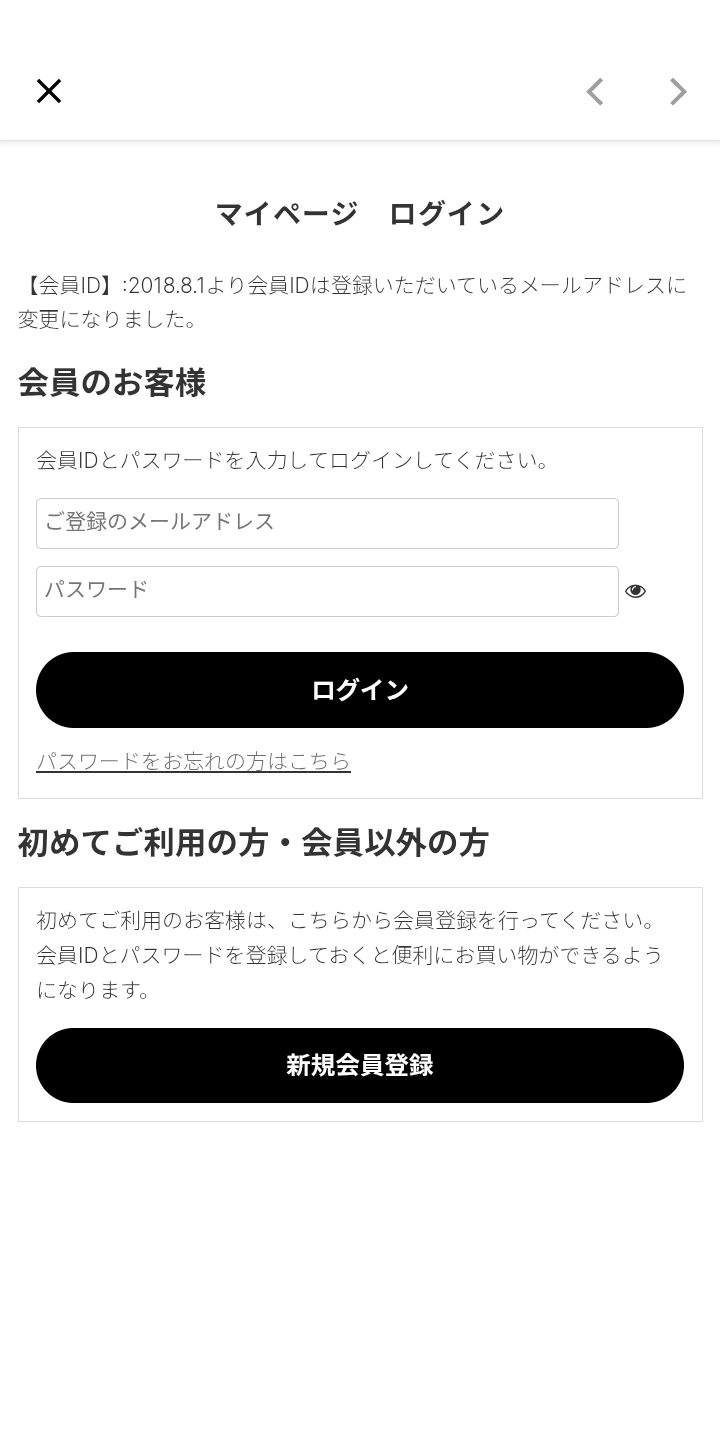Viewport: 720px width, 1441px height.
Task: Focus the registered email address field
Action: pyautogui.click(x=327, y=523)
